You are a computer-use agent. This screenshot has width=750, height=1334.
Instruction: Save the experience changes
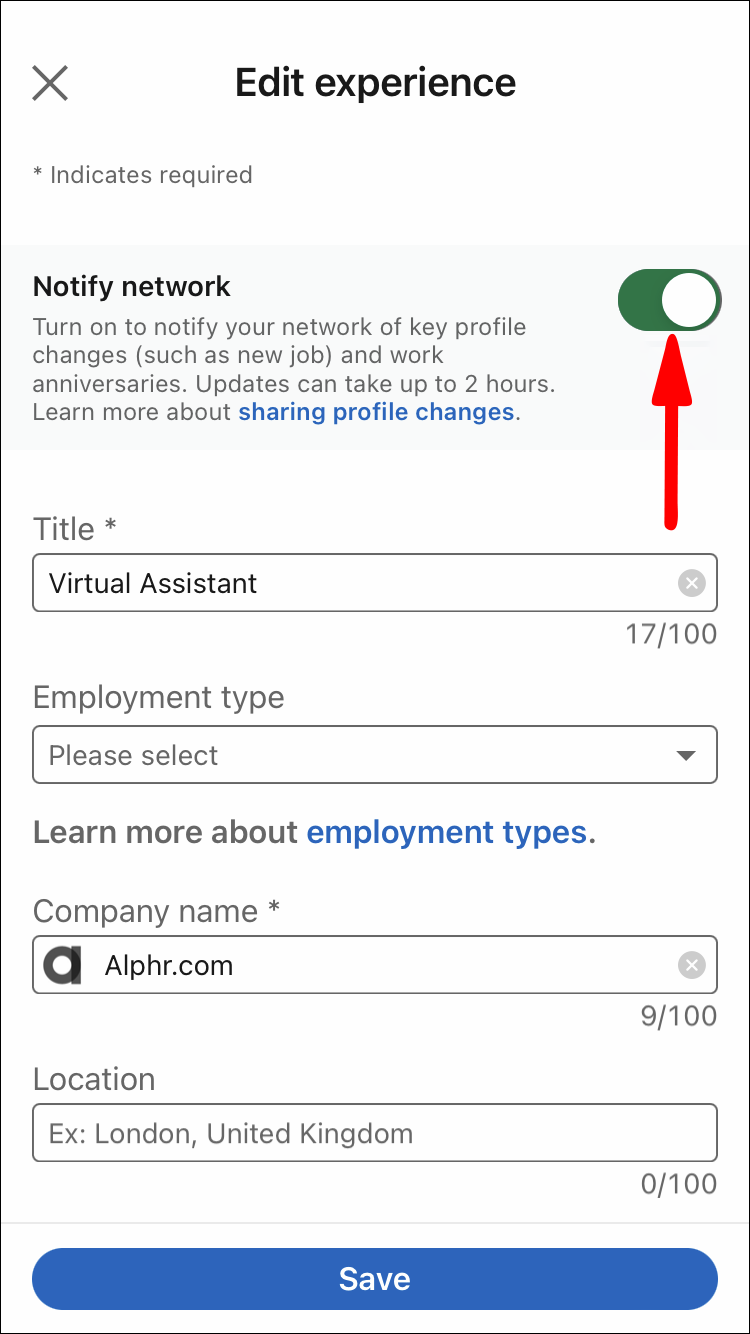tap(375, 1278)
